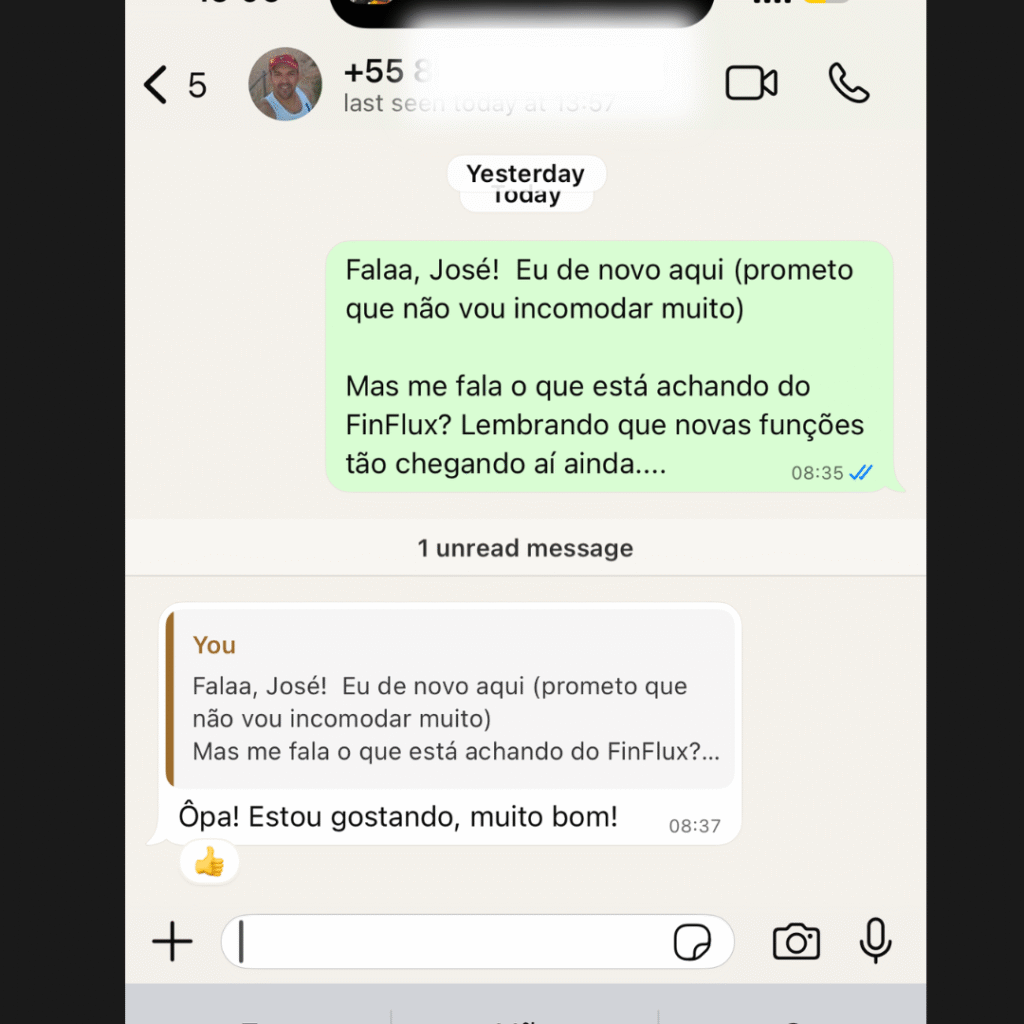Tap the quoted "You" message preview
This screenshot has width=1024, height=1024.
(x=452, y=698)
